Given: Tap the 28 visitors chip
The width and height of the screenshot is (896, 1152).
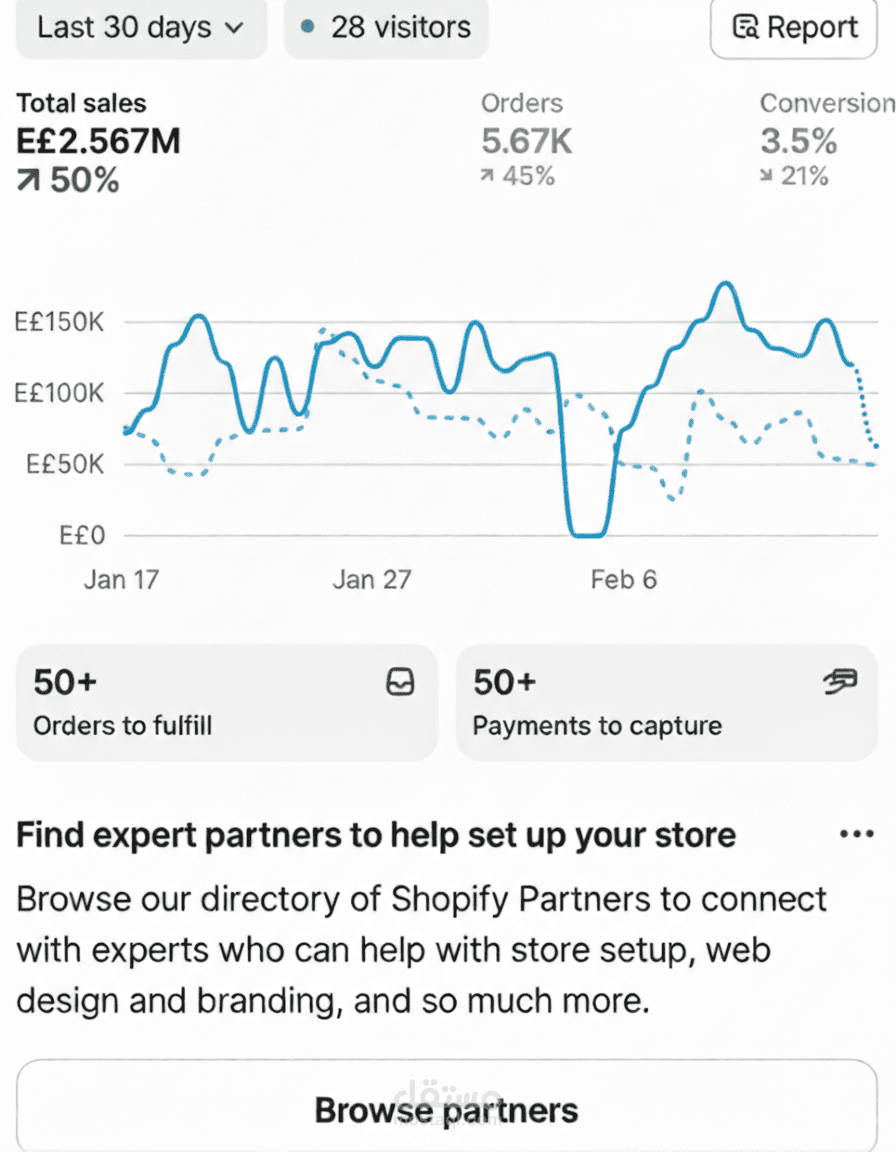Looking at the screenshot, I should (386, 27).
